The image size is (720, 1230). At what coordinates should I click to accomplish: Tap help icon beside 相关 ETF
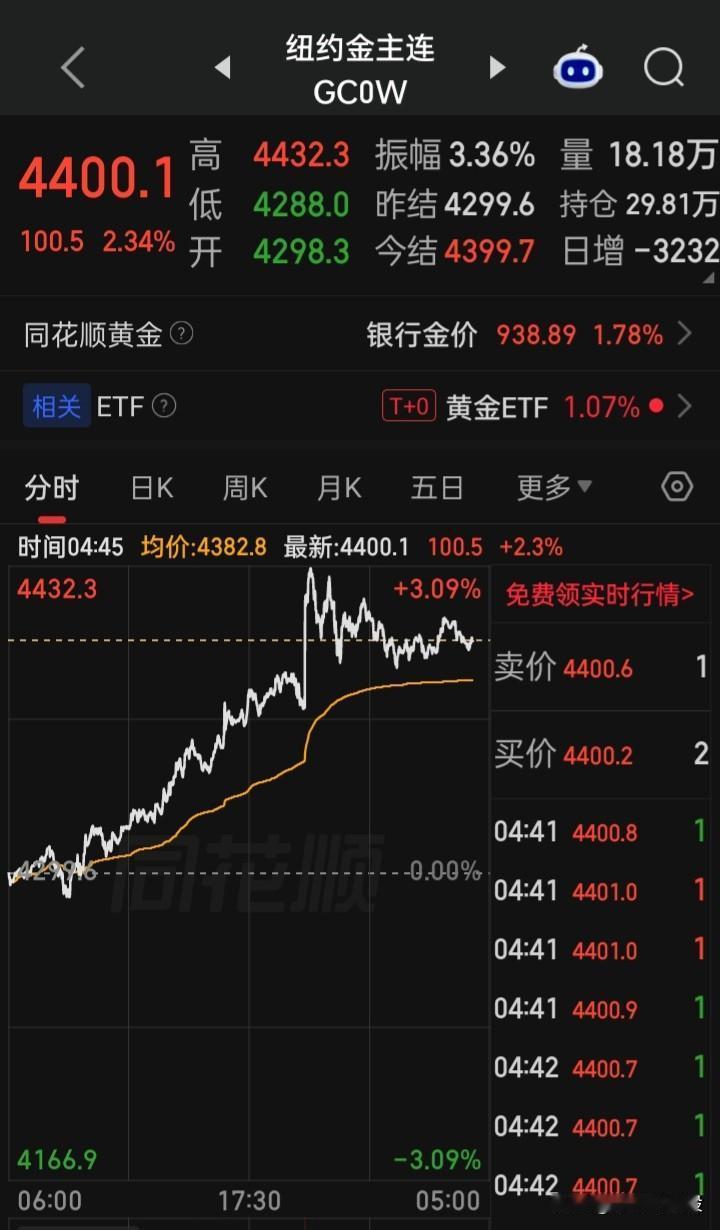(x=165, y=406)
